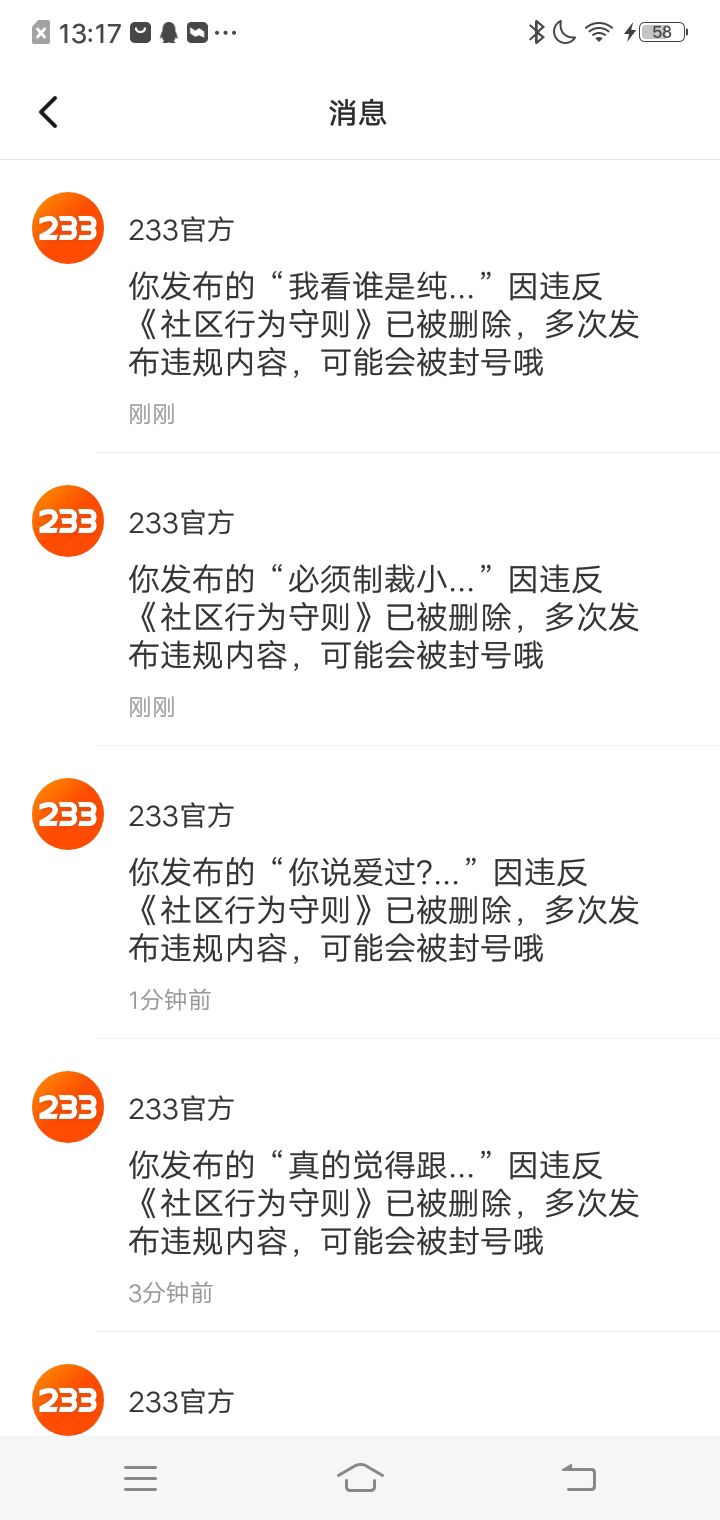
Task: View the notice about “真的觉得跟...”
Action: click(384, 1203)
